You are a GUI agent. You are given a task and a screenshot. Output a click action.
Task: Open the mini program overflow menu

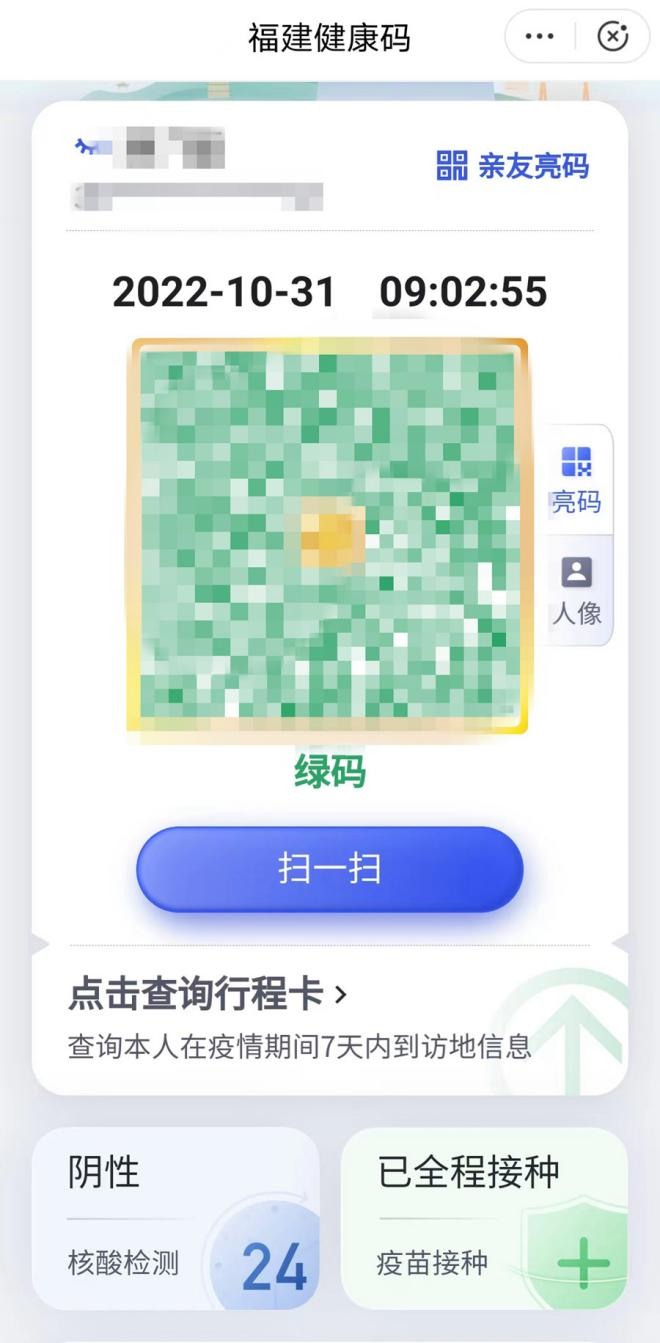pos(539,37)
